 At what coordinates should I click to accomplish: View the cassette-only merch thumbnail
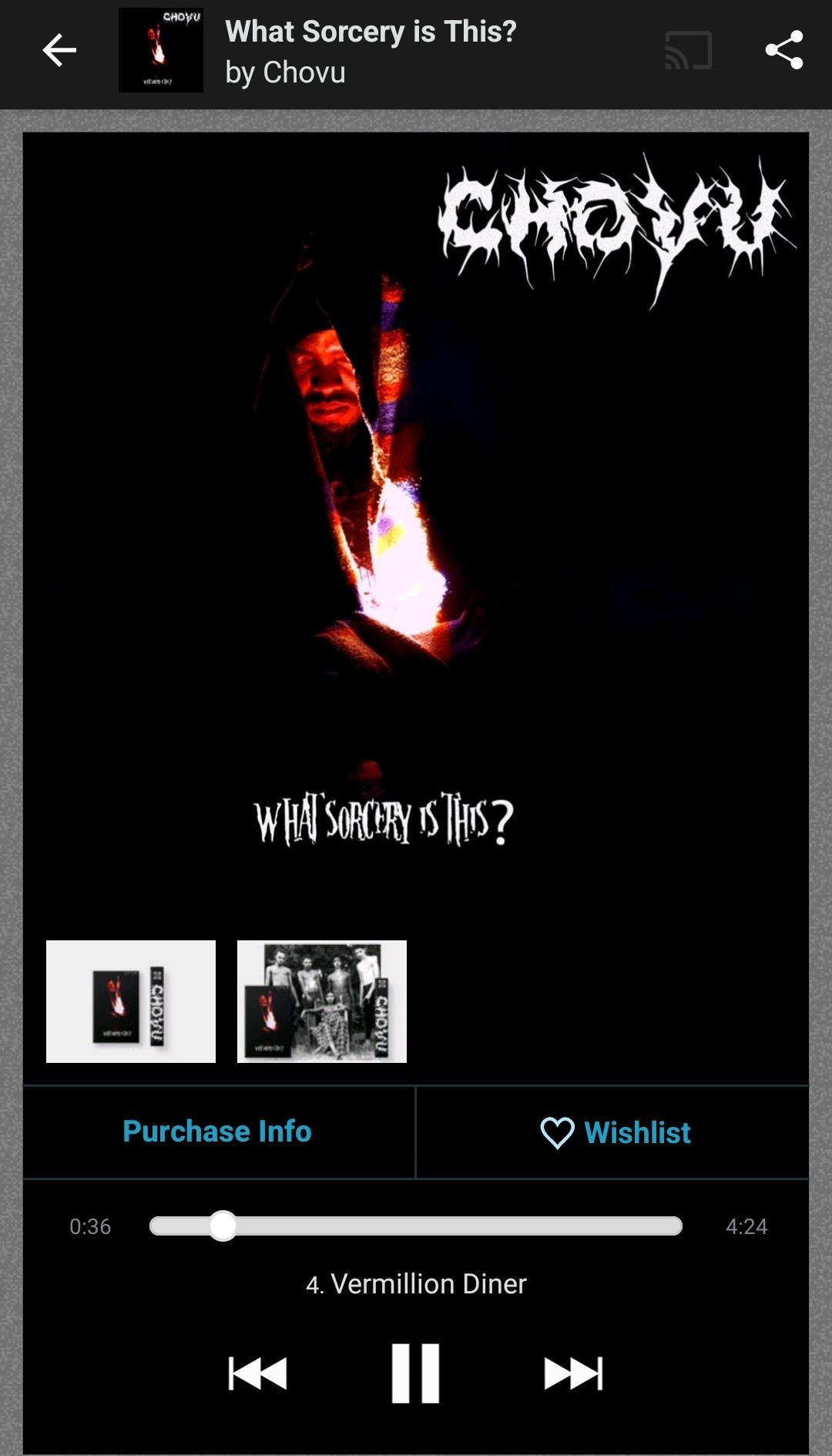(x=131, y=1001)
